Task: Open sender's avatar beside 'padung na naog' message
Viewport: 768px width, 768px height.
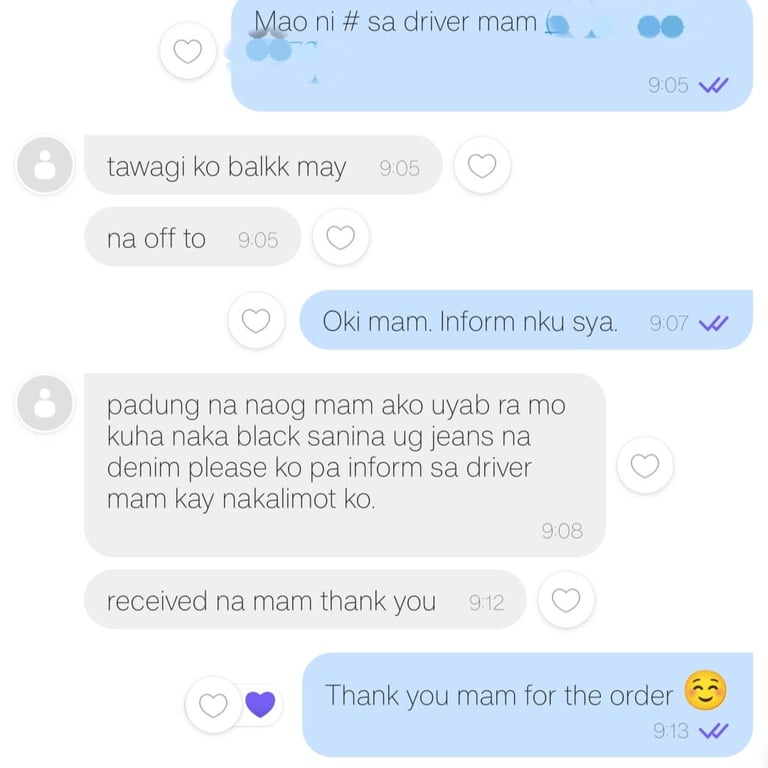Action: tap(45, 403)
